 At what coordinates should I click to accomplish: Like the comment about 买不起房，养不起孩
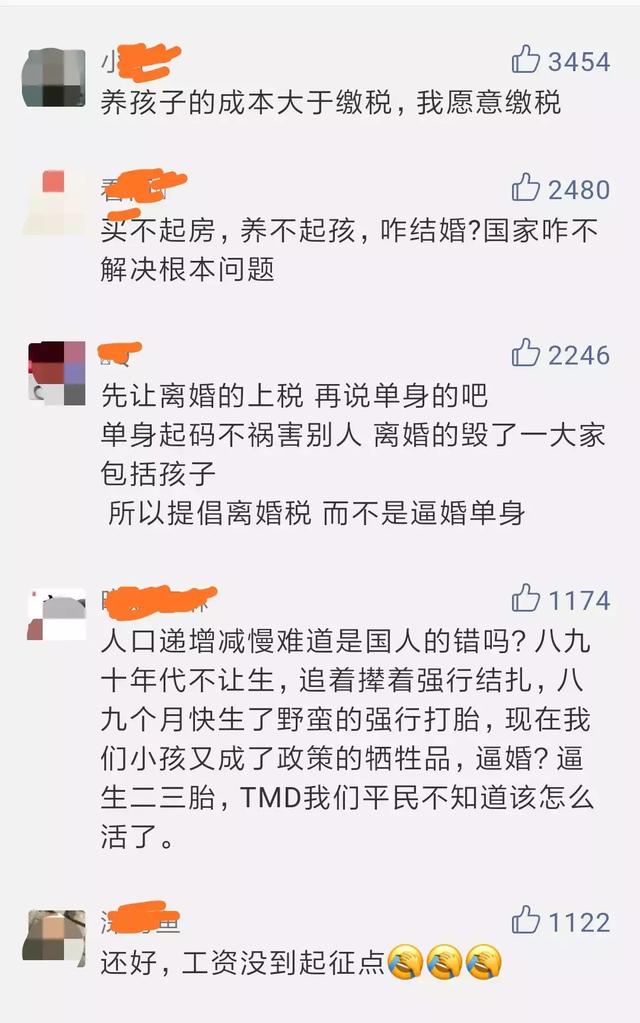[x=526, y=187]
